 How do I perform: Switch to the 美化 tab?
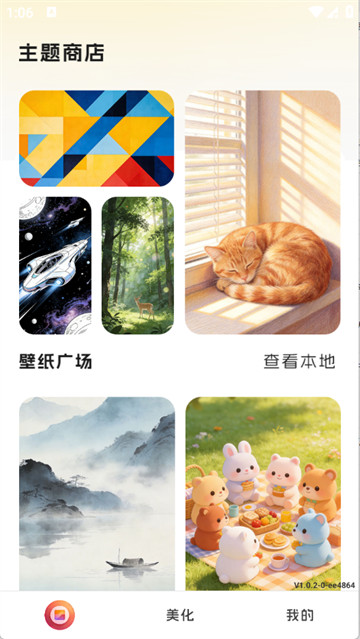pyautogui.click(x=180, y=615)
